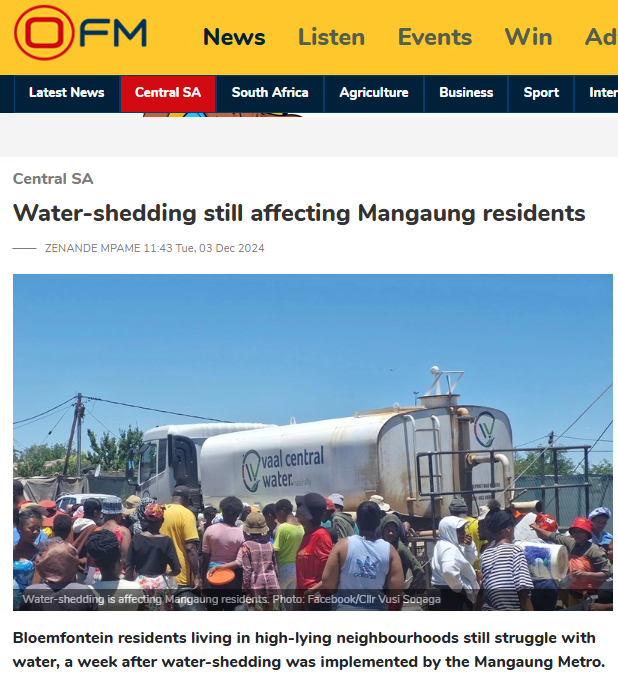Image resolution: width=618 pixels, height=675 pixels.
Task: Open the Agriculture news category
Action: [374, 93]
